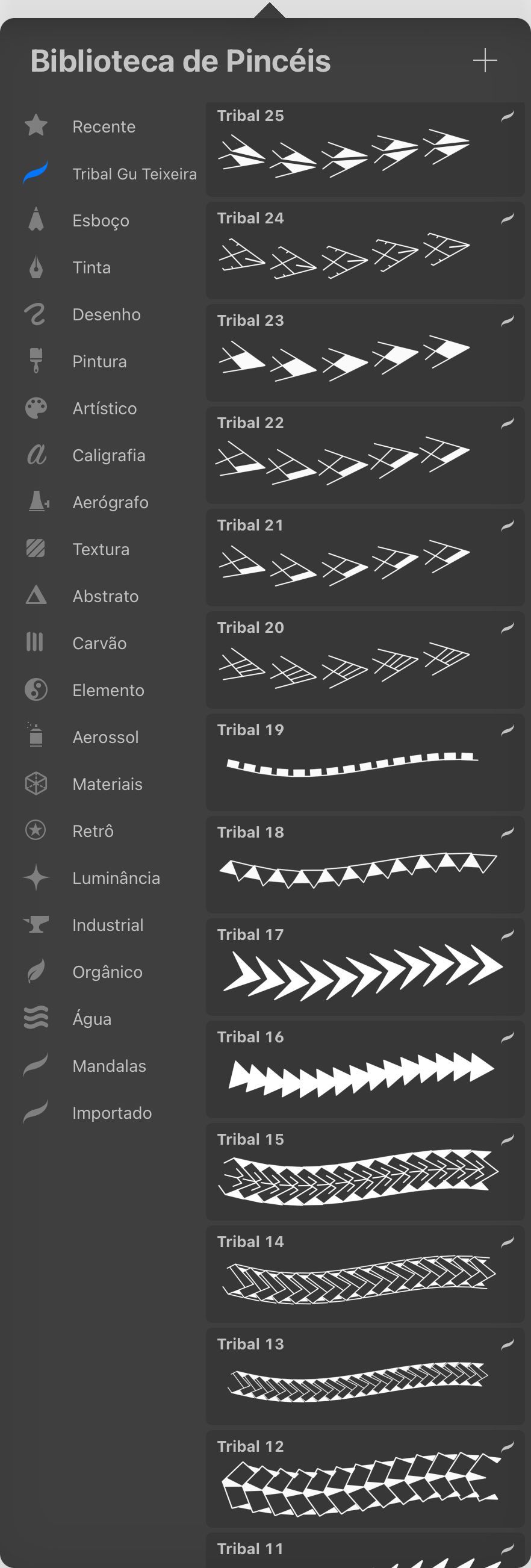The image size is (531, 1568).
Task: Open the Textura brush category
Action: tap(101, 549)
